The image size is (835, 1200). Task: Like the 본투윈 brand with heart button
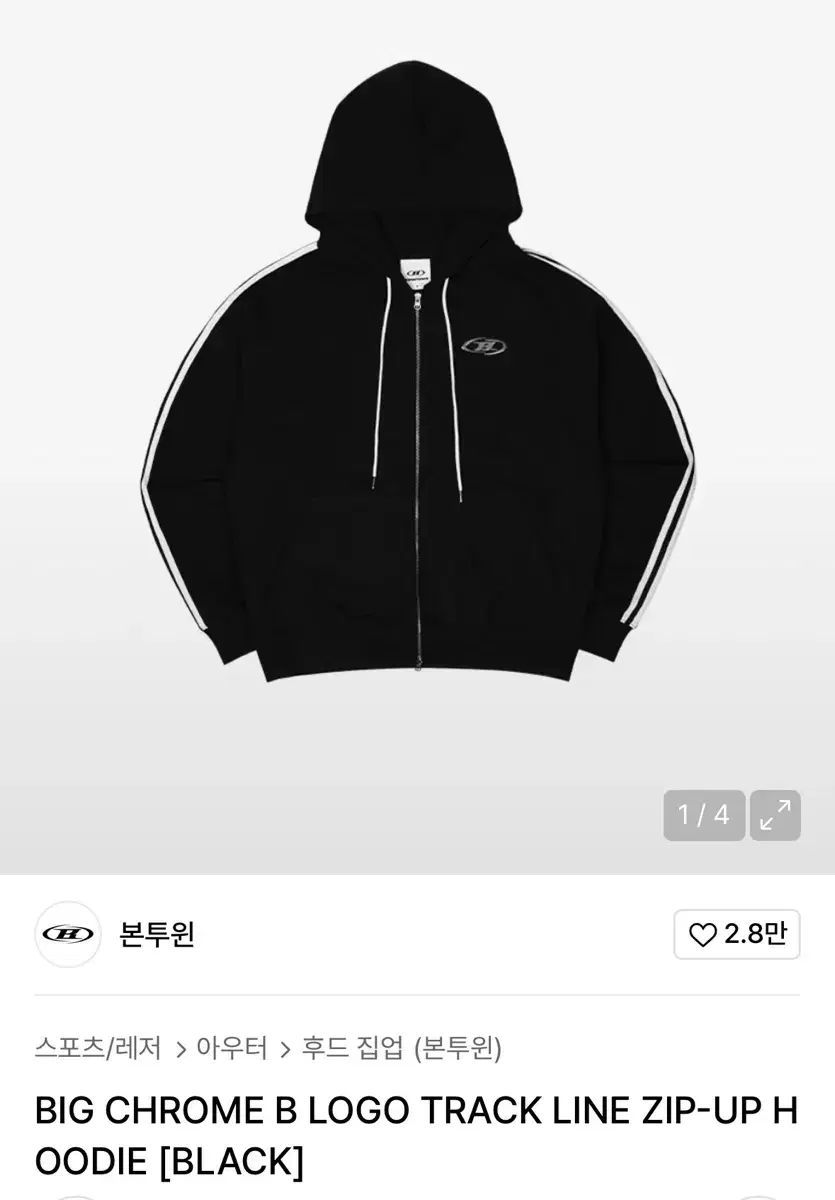click(738, 934)
